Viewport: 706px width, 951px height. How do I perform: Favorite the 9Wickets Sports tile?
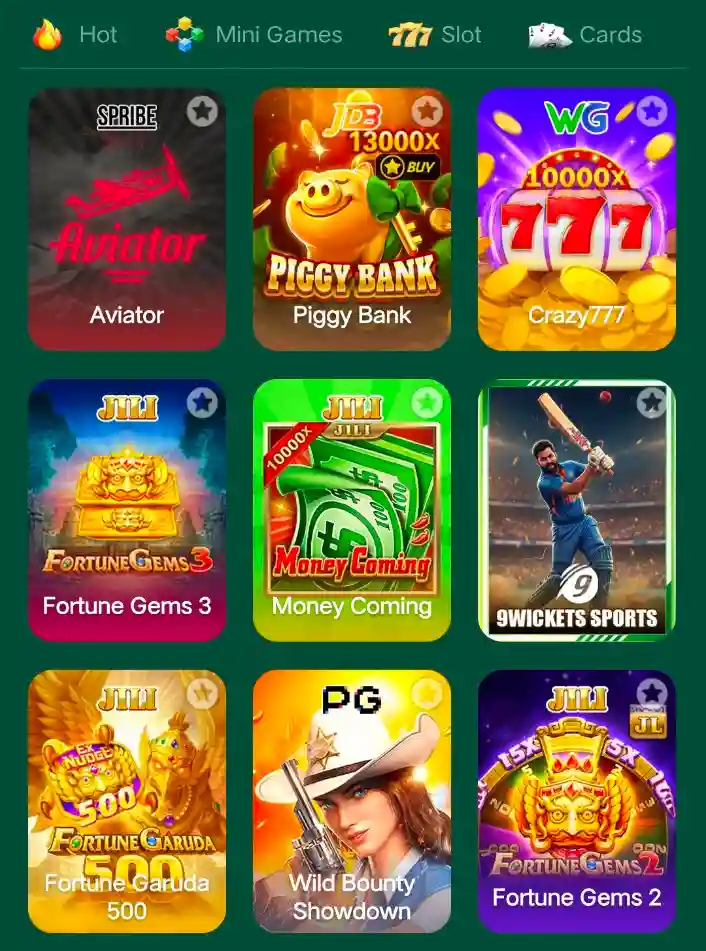click(x=652, y=403)
